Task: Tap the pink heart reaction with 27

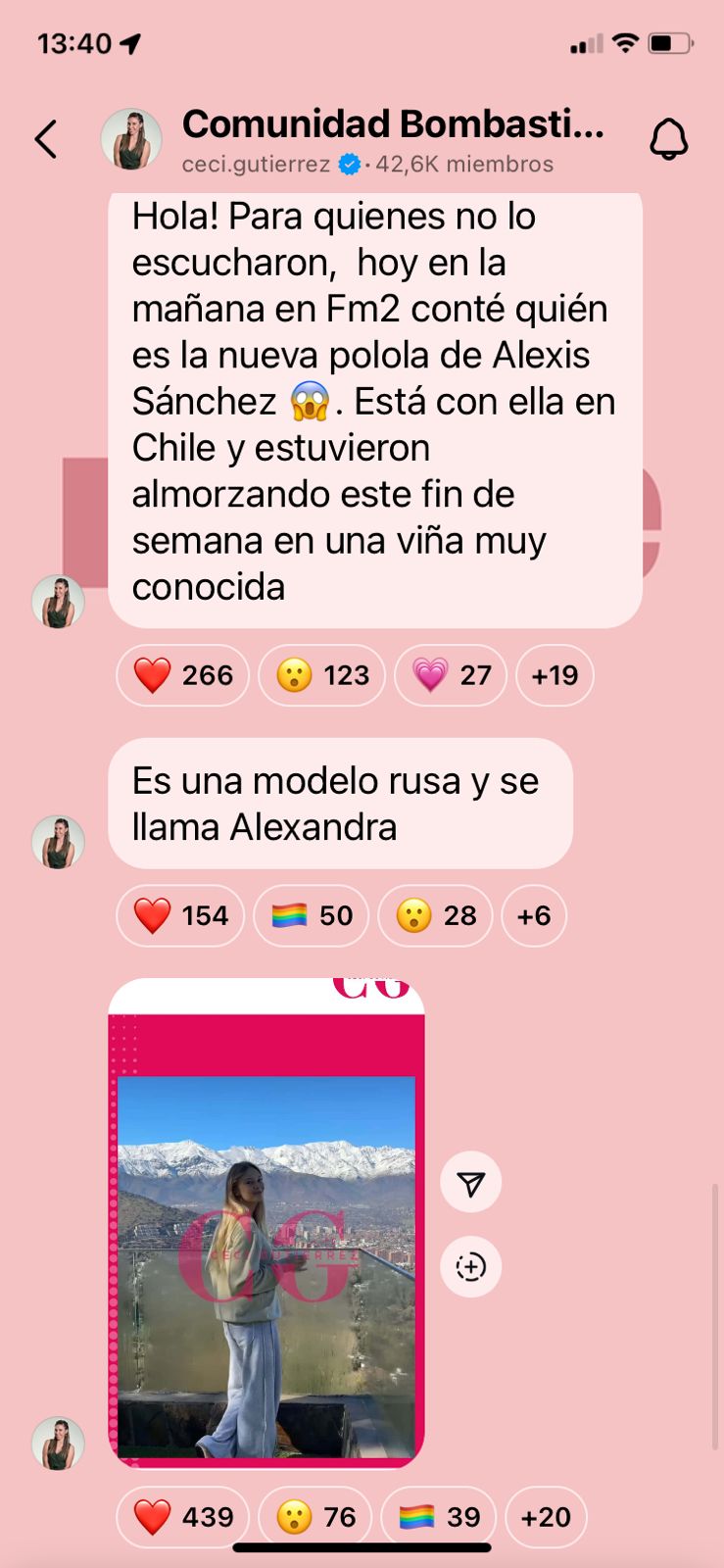Action: pyautogui.click(x=451, y=675)
